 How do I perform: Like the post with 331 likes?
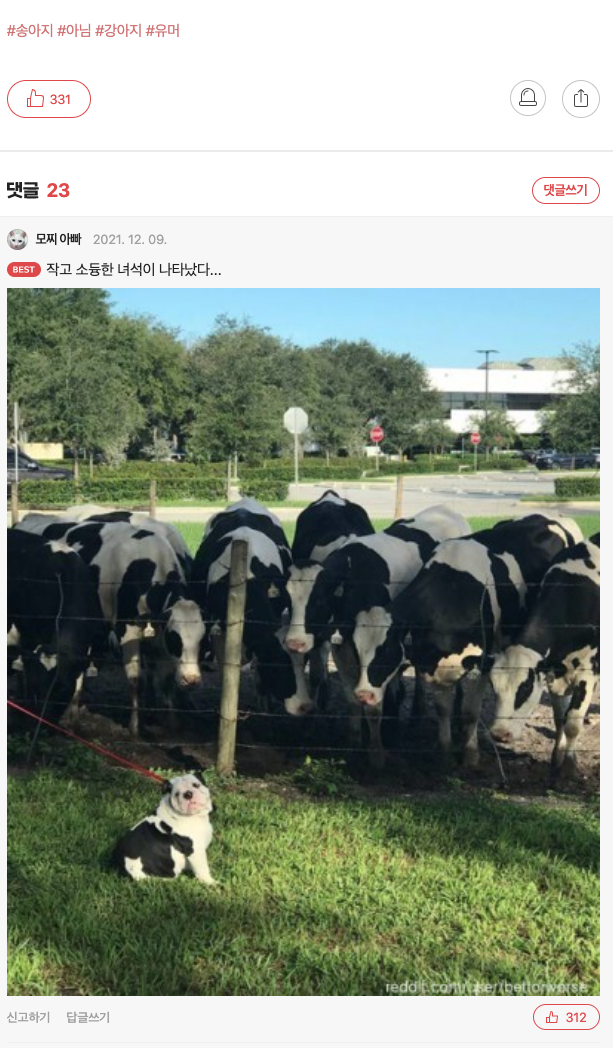tap(49, 99)
